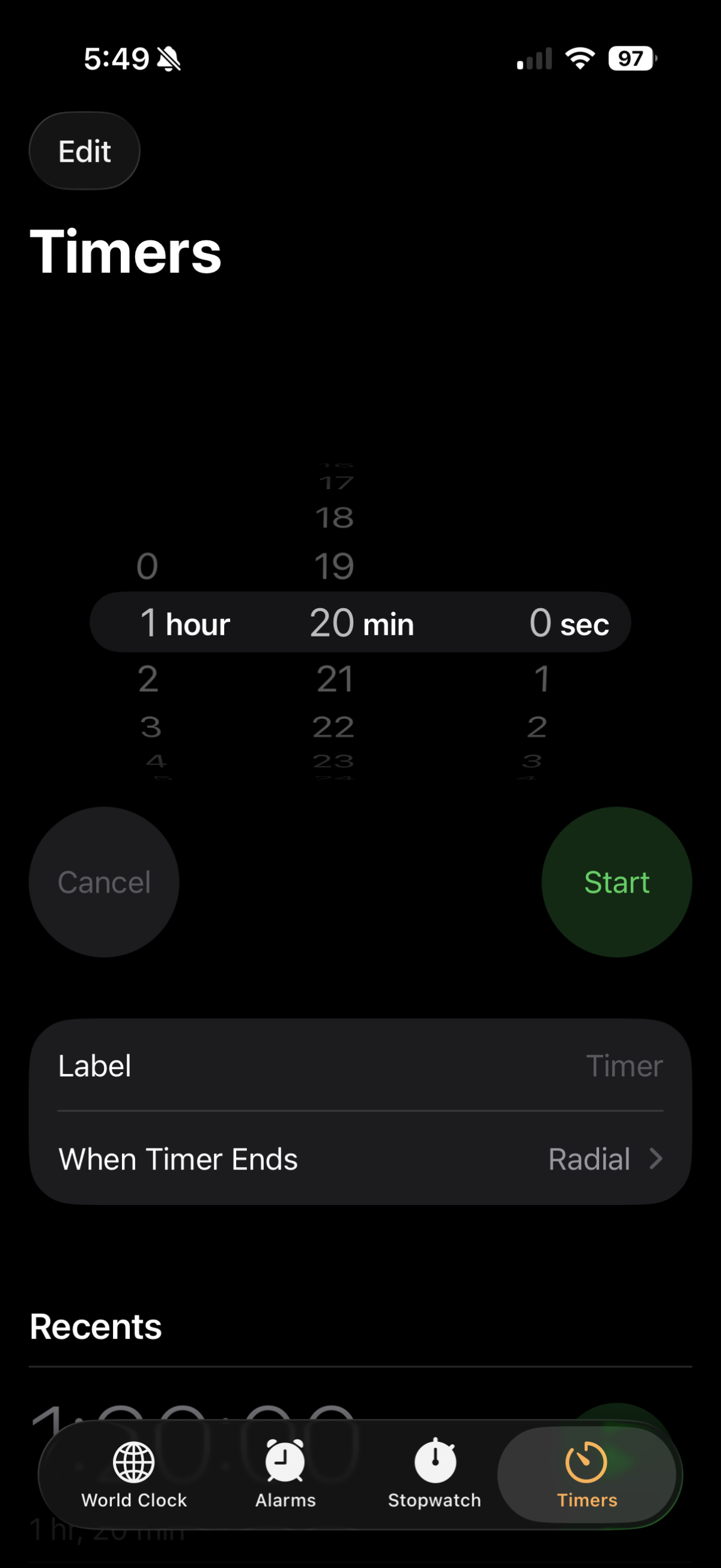Tap the Edit button
This screenshot has height=1568, width=721.
click(85, 151)
